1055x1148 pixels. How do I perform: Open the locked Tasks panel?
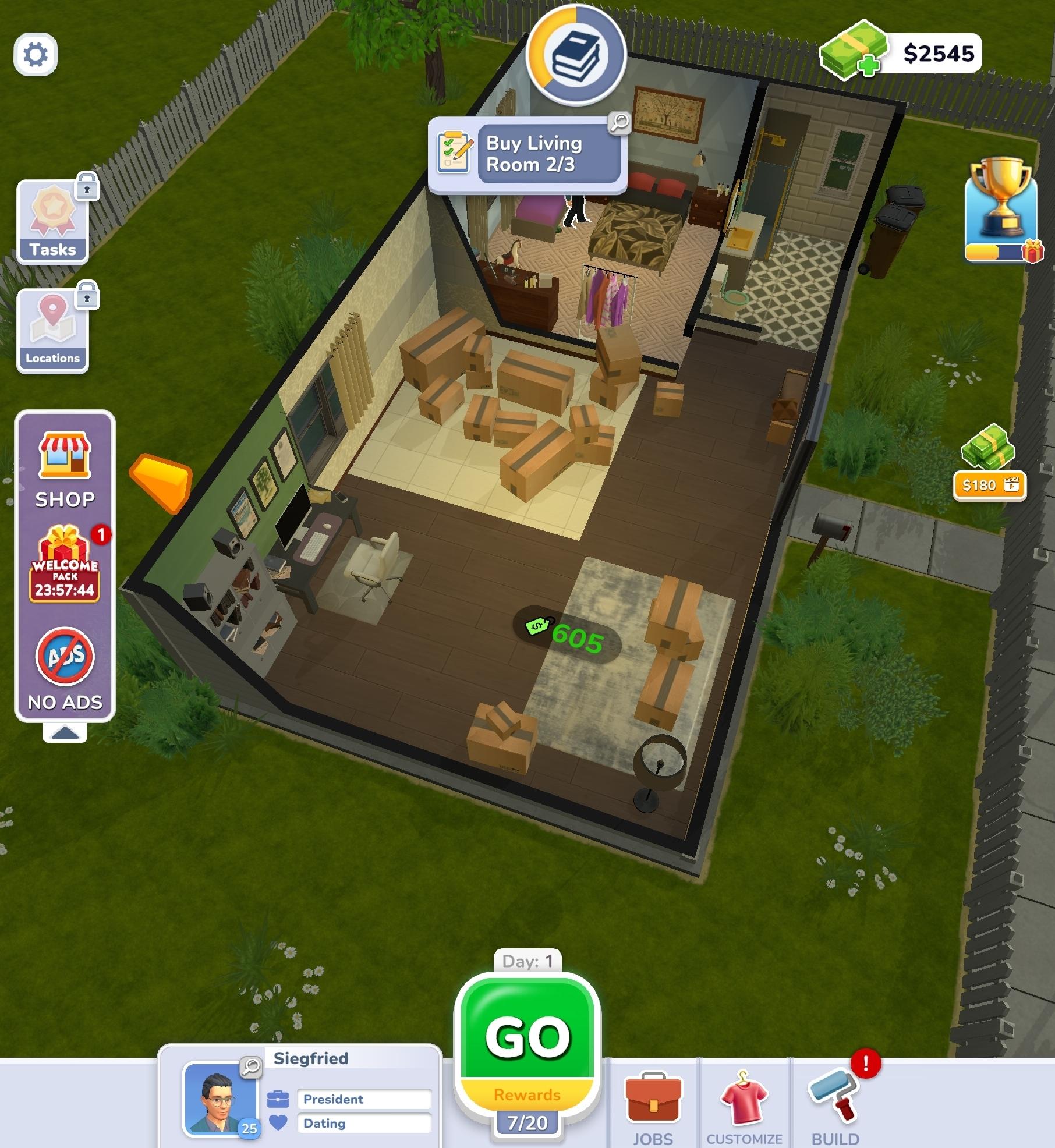point(53,222)
